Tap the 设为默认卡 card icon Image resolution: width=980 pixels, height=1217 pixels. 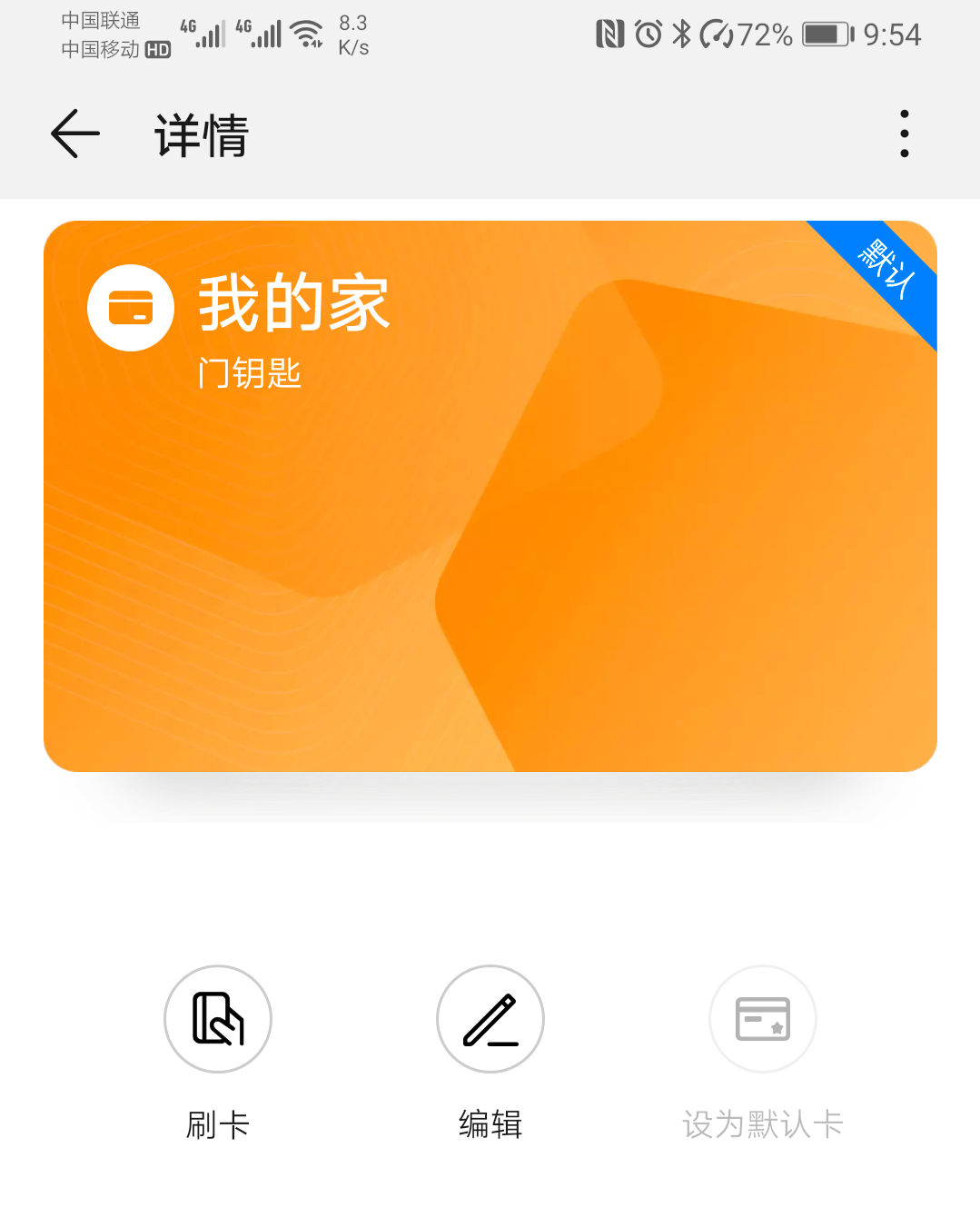[x=762, y=1018]
